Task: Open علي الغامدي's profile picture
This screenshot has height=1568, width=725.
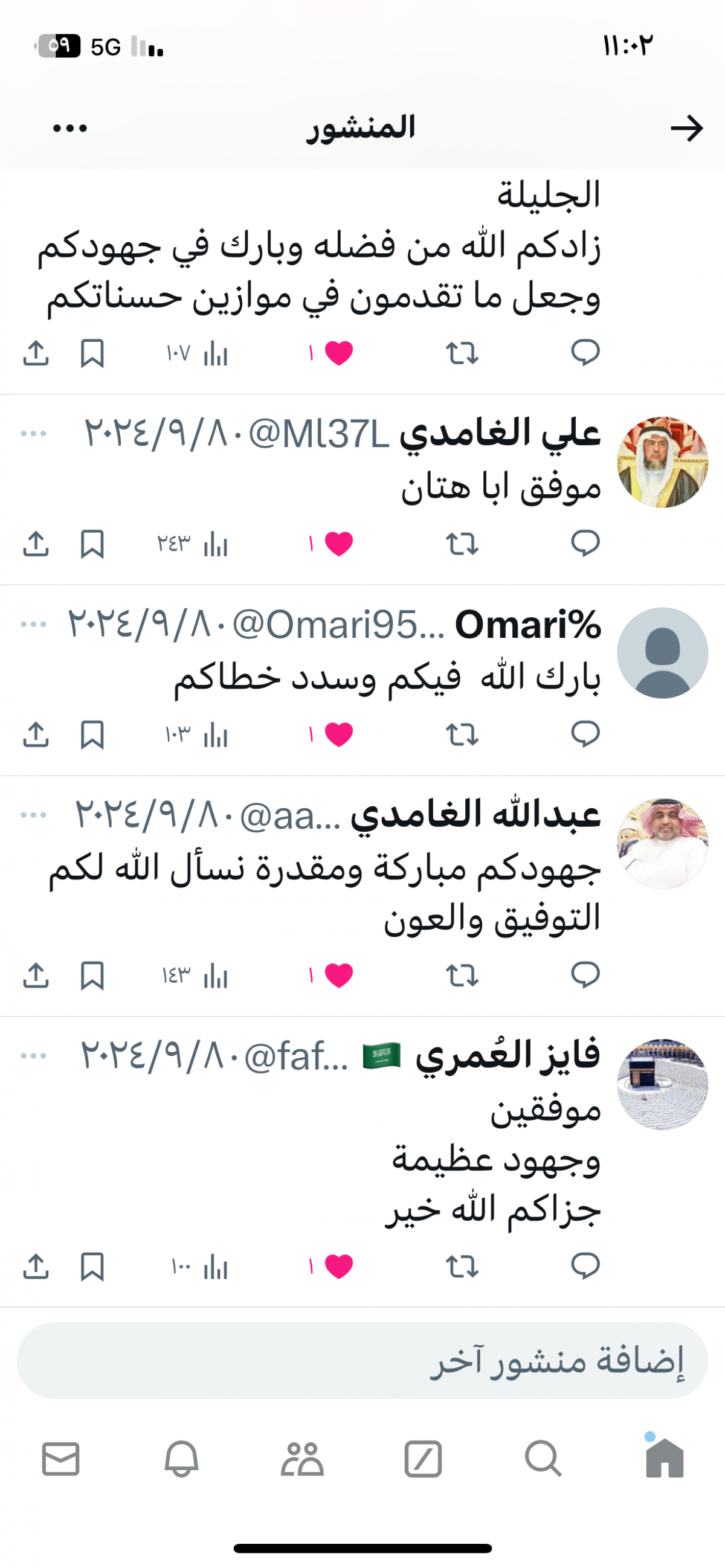Action: pyautogui.click(x=662, y=462)
